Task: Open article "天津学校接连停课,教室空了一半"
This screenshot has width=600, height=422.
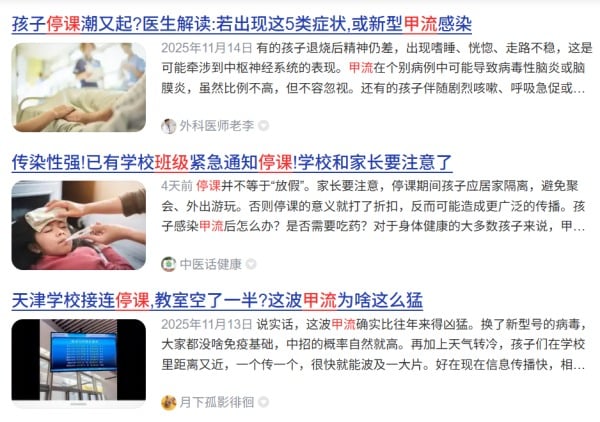Action: click(x=236, y=299)
